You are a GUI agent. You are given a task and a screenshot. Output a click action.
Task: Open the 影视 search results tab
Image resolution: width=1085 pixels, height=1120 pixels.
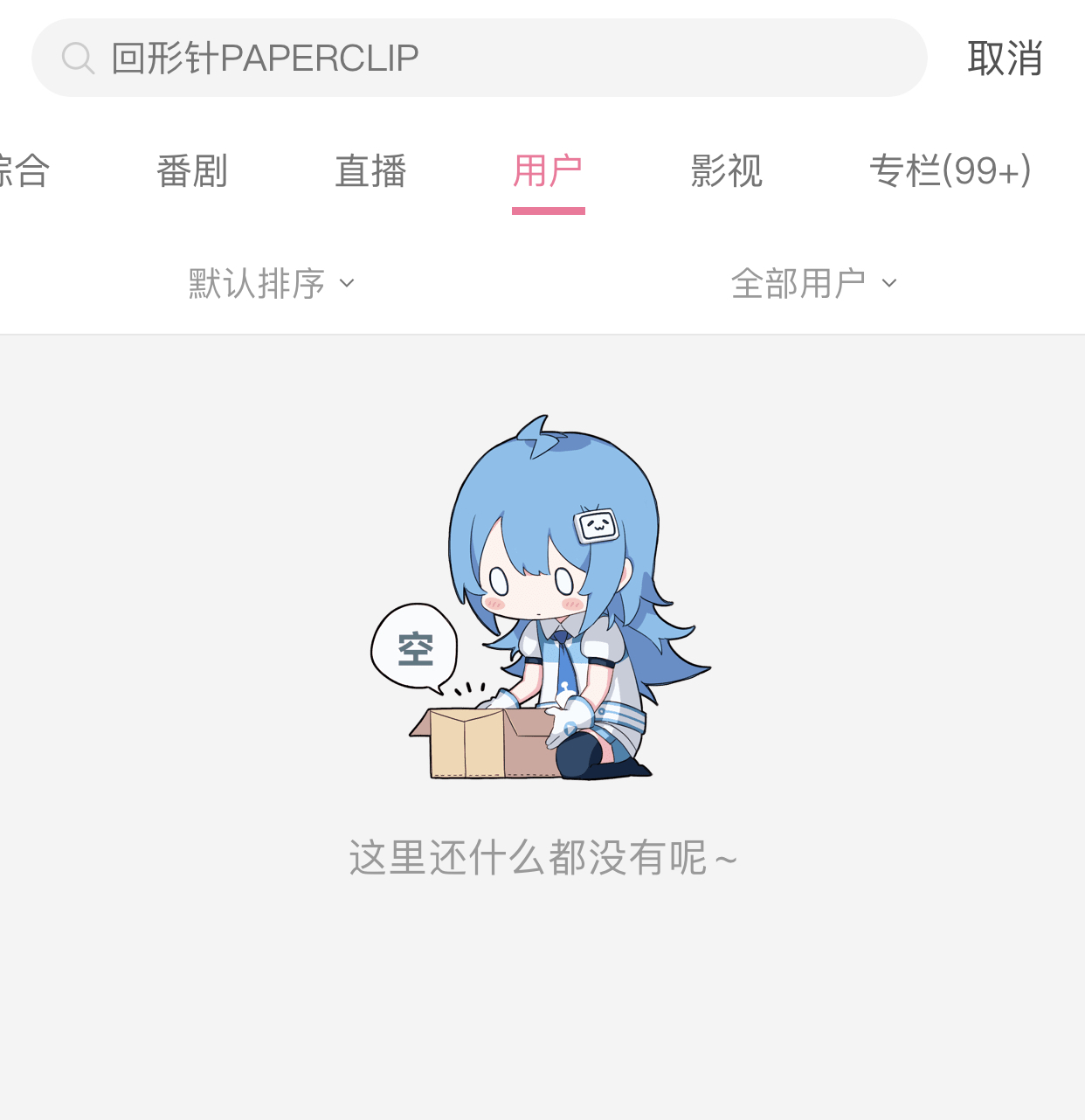coord(727,171)
